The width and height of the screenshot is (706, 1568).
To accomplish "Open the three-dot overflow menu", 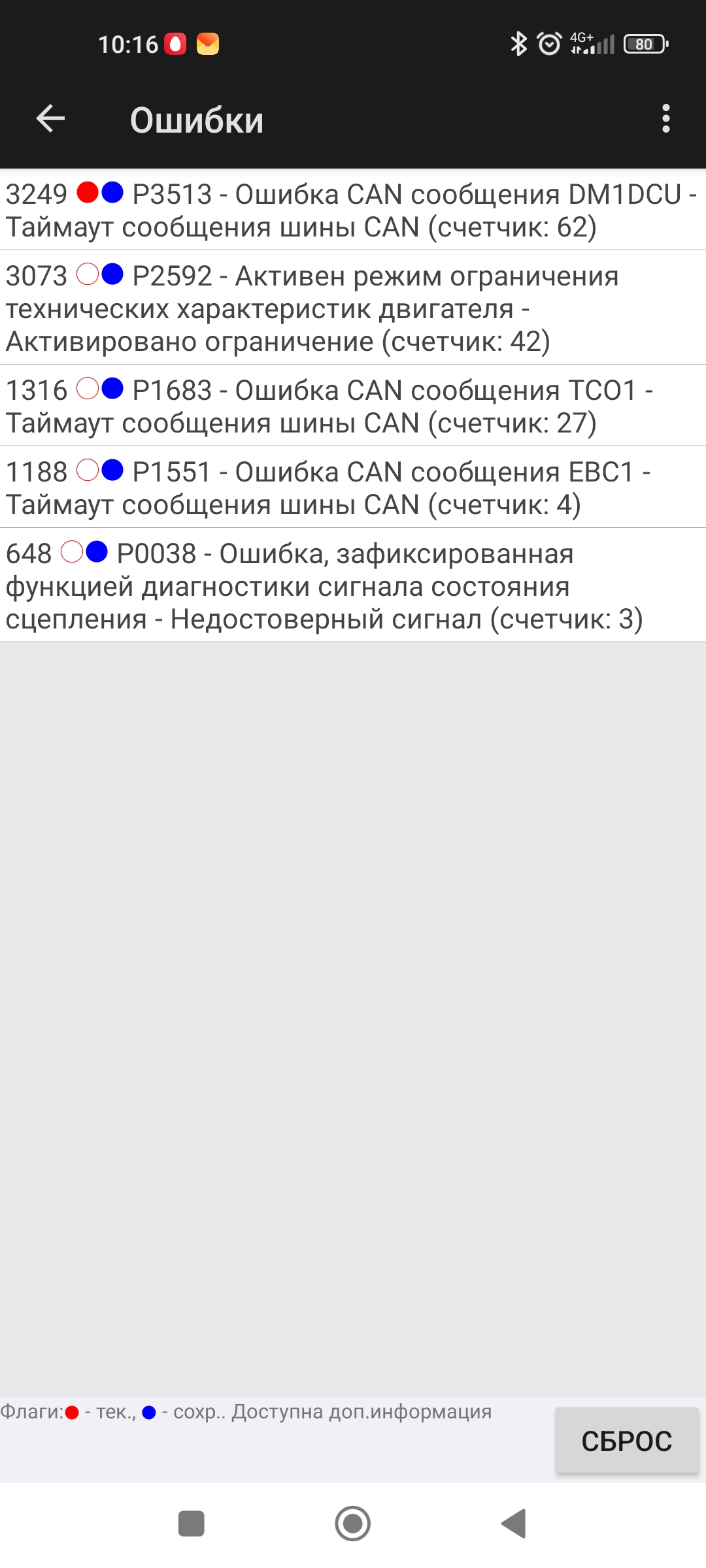I will 665,119.
